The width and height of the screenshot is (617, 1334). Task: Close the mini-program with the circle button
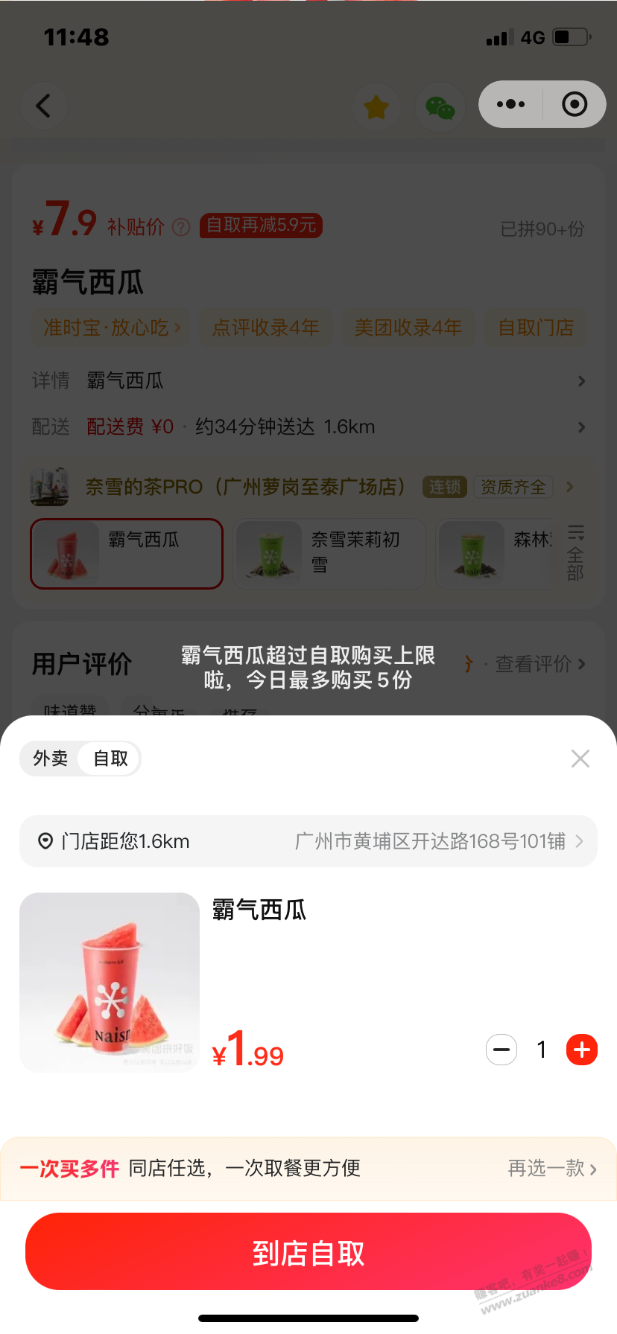[575, 104]
